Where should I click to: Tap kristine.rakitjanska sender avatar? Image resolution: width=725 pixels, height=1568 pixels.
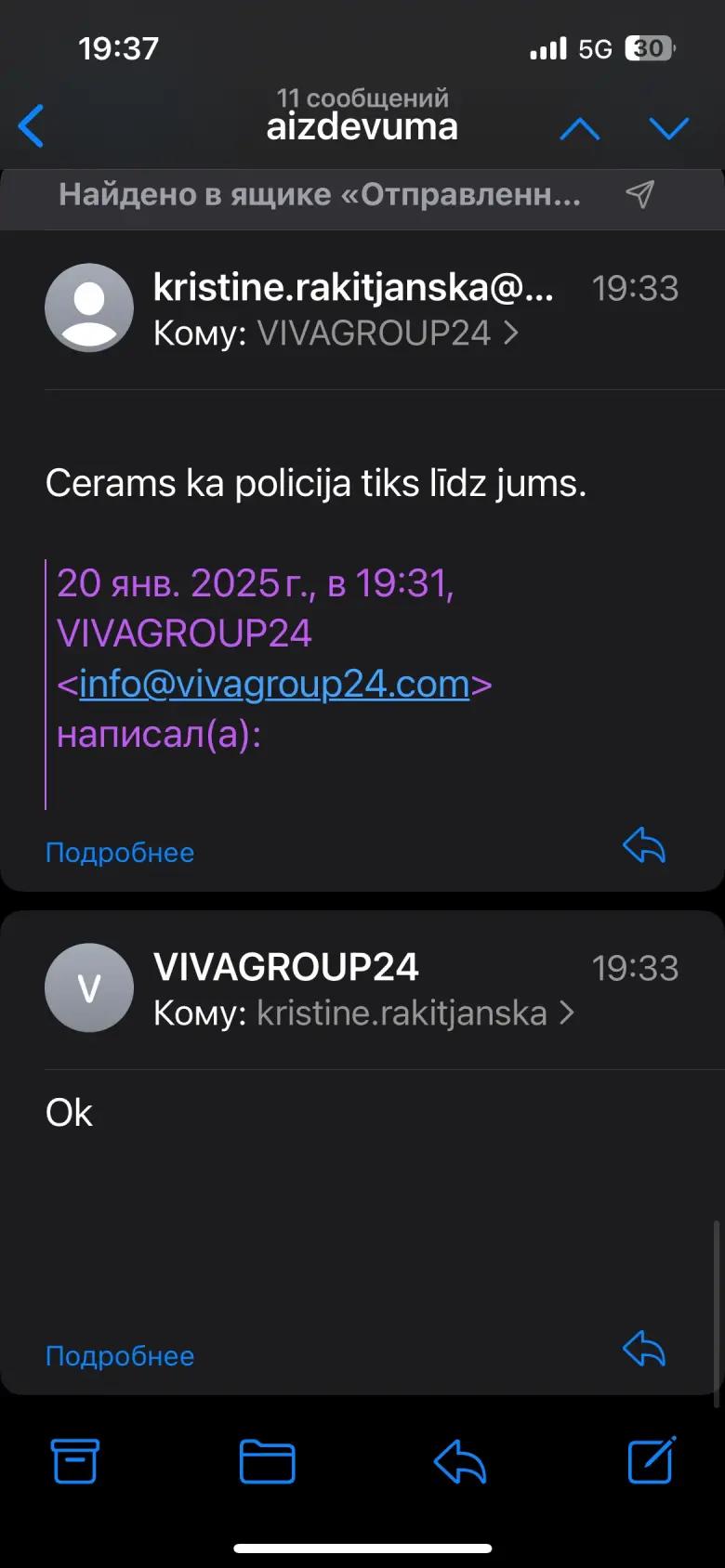click(x=89, y=307)
